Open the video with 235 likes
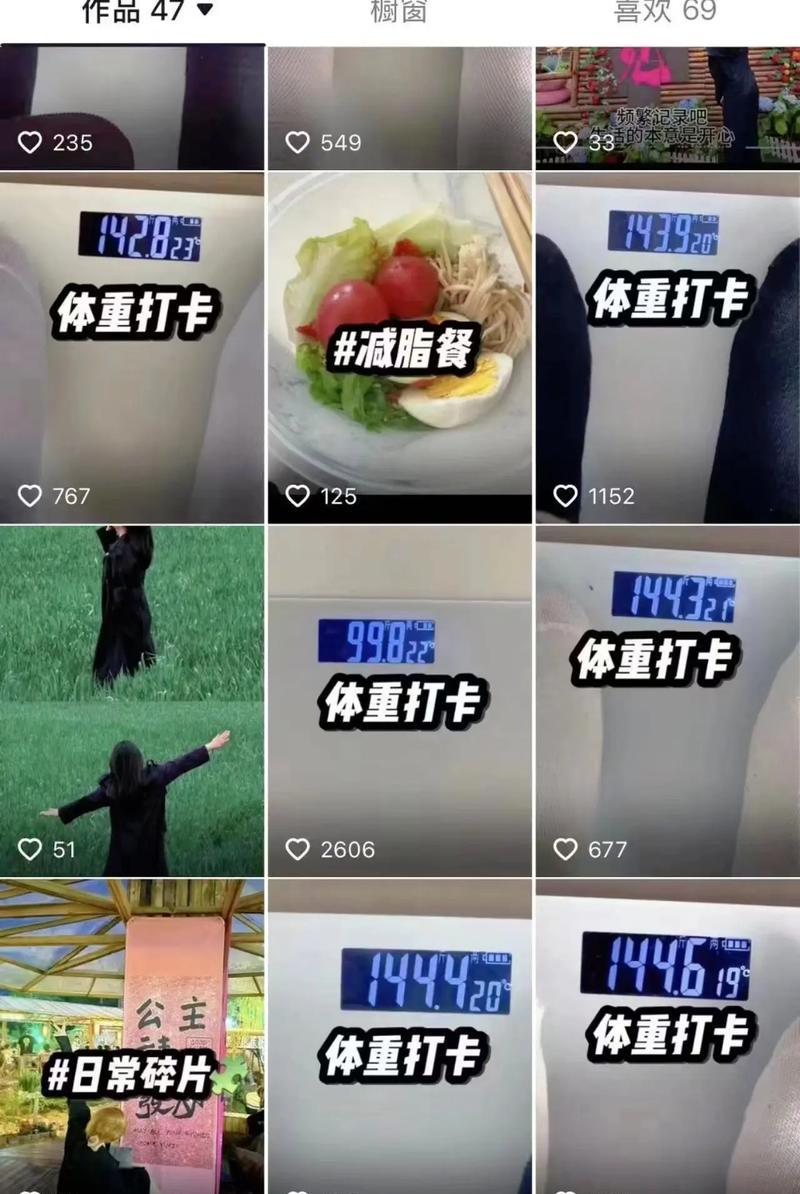Screen dimensions: 800x1194 (132, 105)
